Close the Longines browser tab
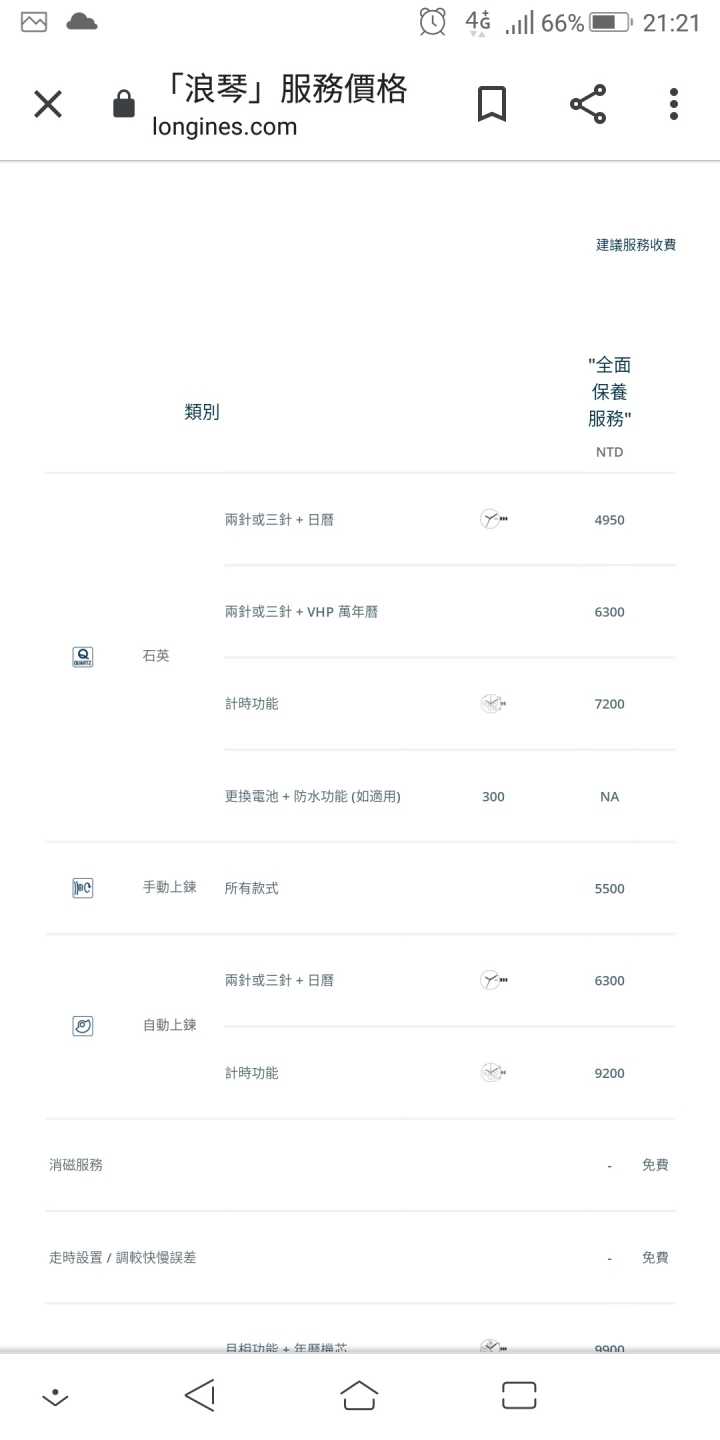Image resolution: width=720 pixels, height=1440 pixels. (x=48, y=104)
